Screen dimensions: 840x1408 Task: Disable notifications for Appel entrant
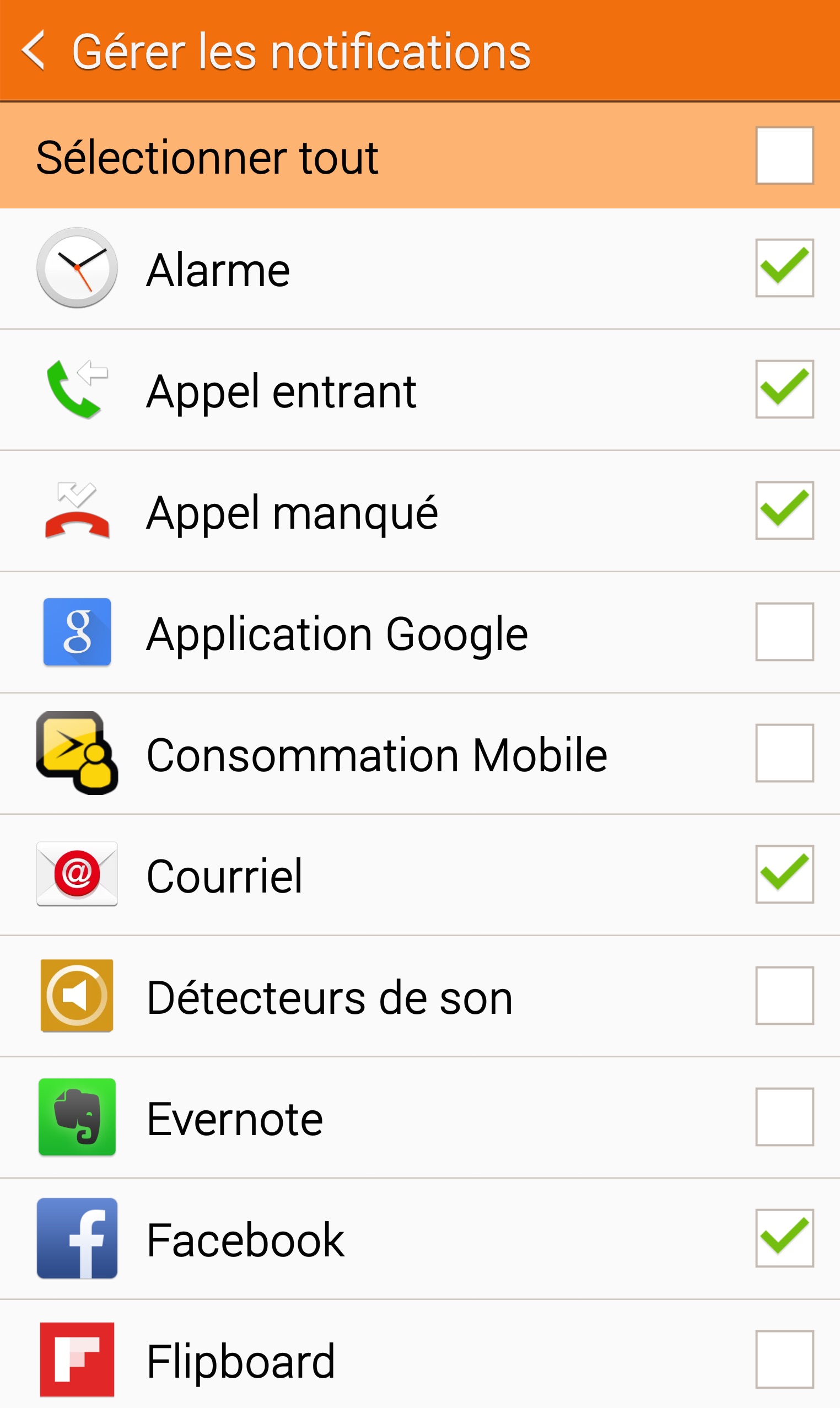pos(784,389)
